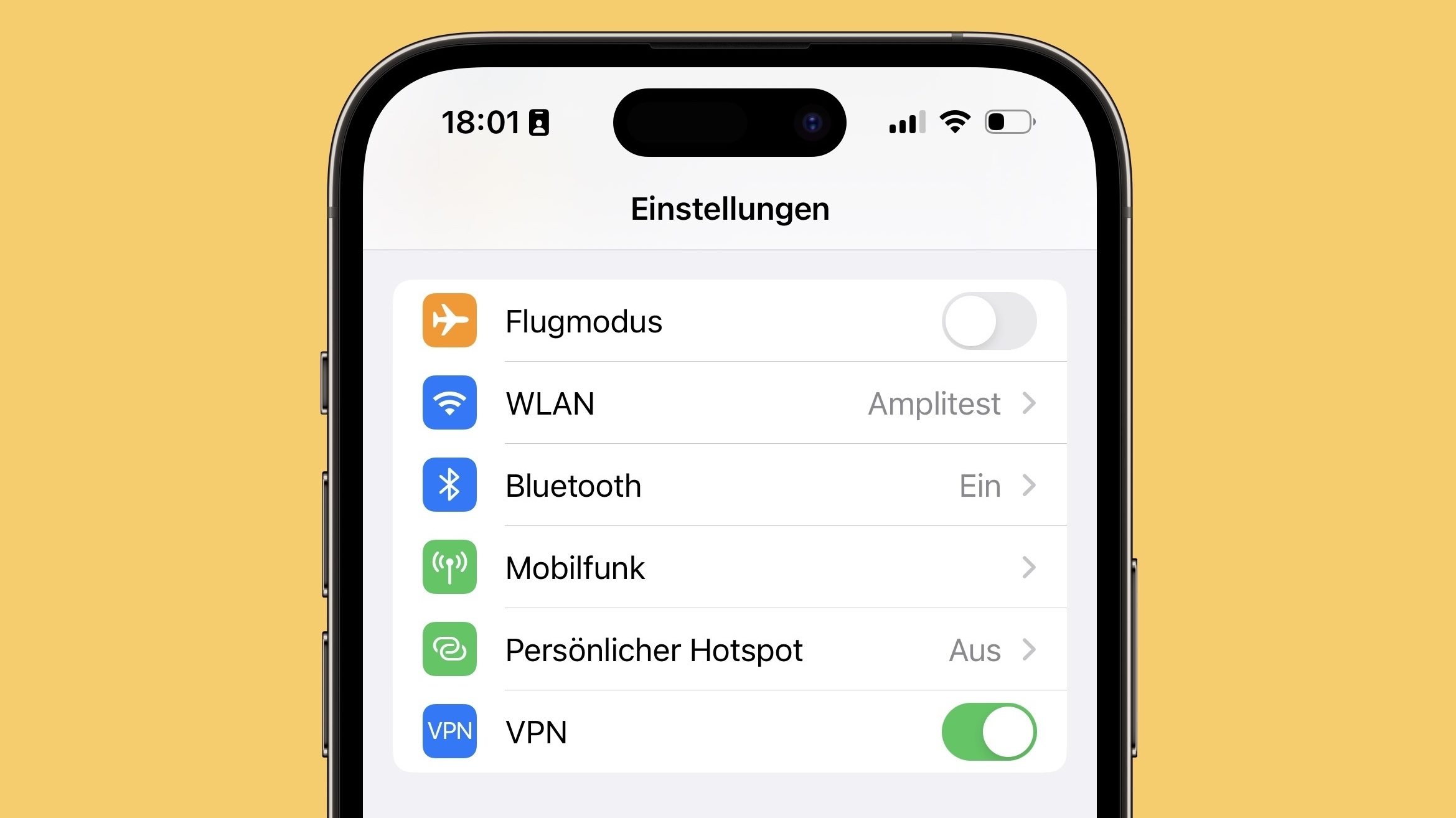Open Persönlicher Hotspot settings
Screen dimensions: 1456x818
(728, 650)
